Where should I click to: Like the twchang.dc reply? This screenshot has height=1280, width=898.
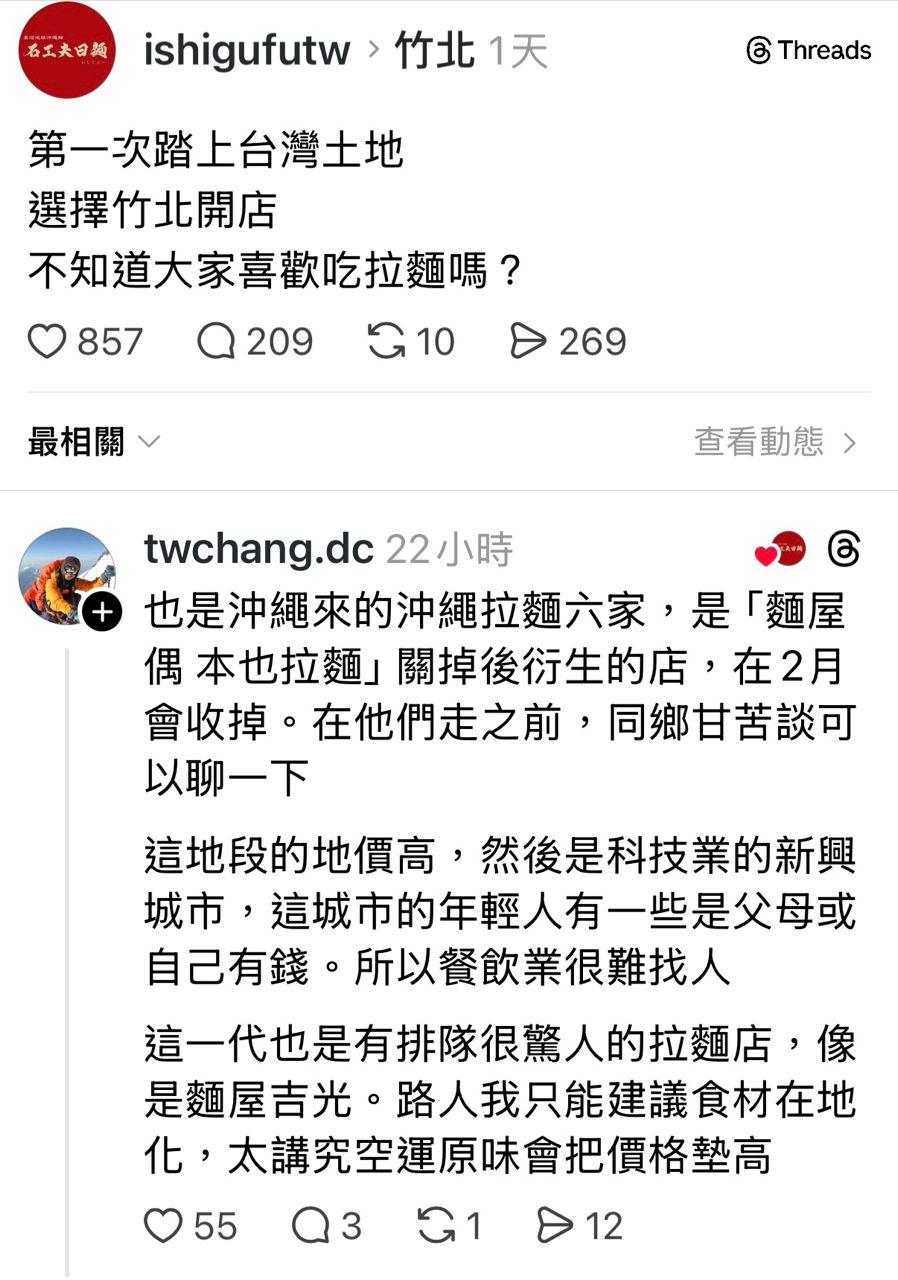[x=164, y=1225]
